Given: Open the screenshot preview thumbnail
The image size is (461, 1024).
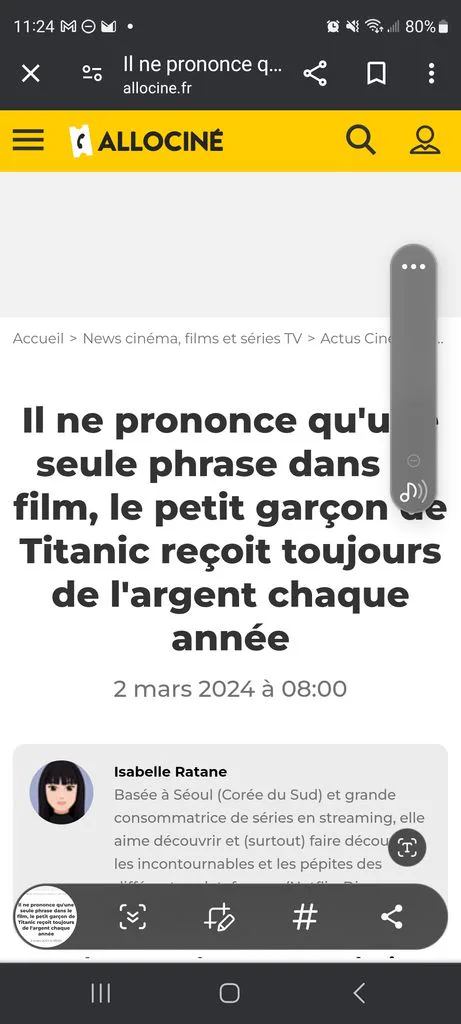Looking at the screenshot, I should (x=46, y=917).
